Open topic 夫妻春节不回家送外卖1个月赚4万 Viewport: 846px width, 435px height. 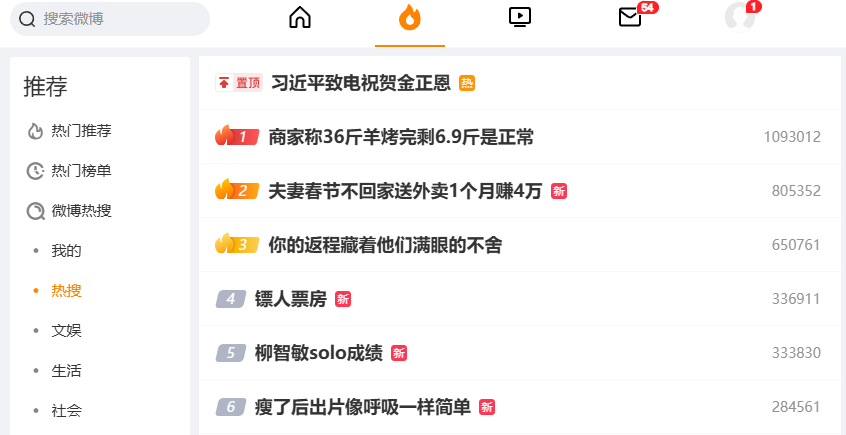point(405,191)
